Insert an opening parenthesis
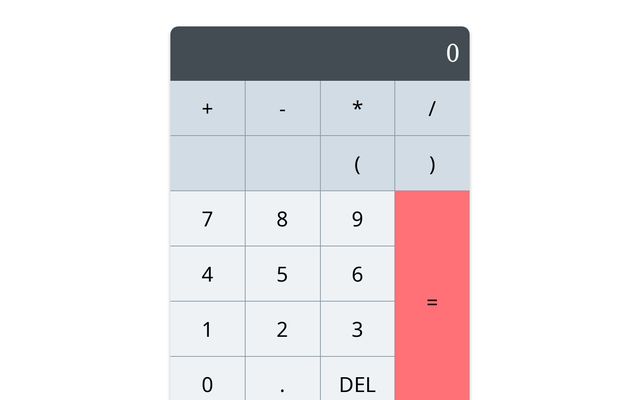This screenshot has width=640, height=400. pyautogui.click(x=357, y=164)
